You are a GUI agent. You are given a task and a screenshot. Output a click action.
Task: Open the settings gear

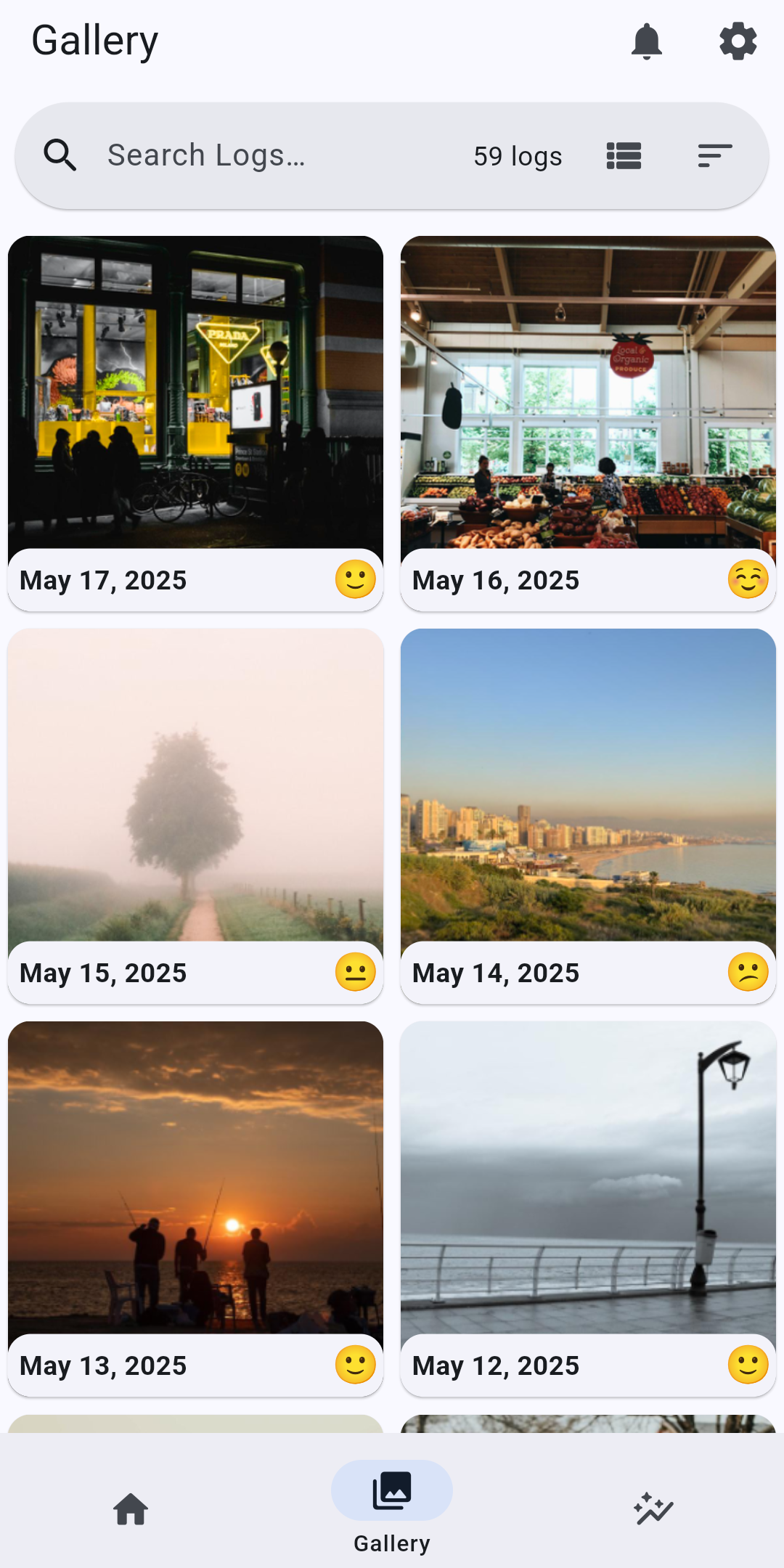738,41
